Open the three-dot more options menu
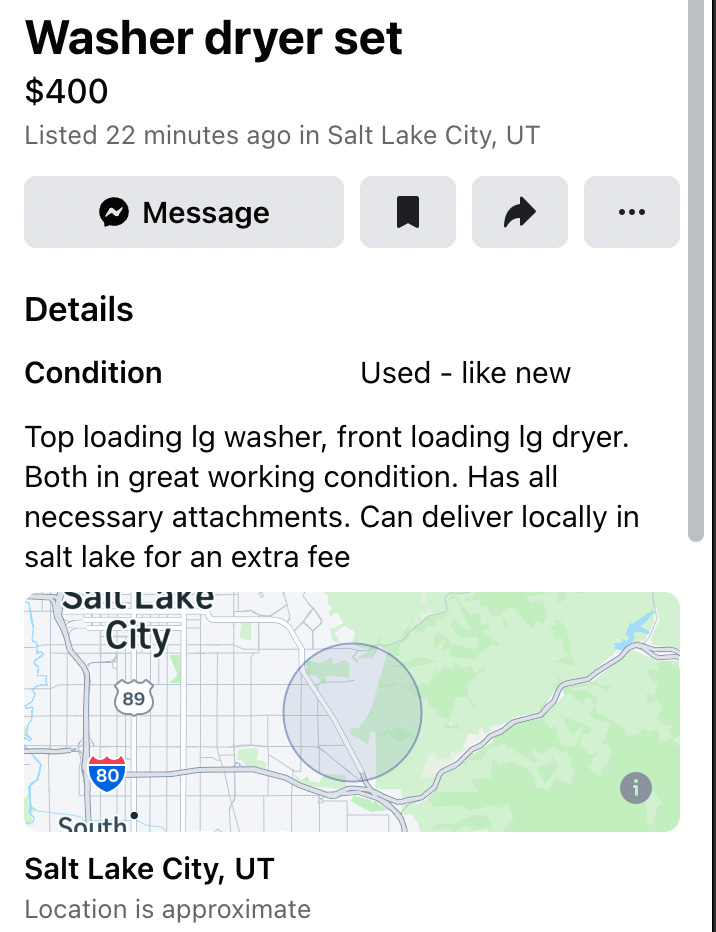The height and width of the screenshot is (932, 716). 631,212
